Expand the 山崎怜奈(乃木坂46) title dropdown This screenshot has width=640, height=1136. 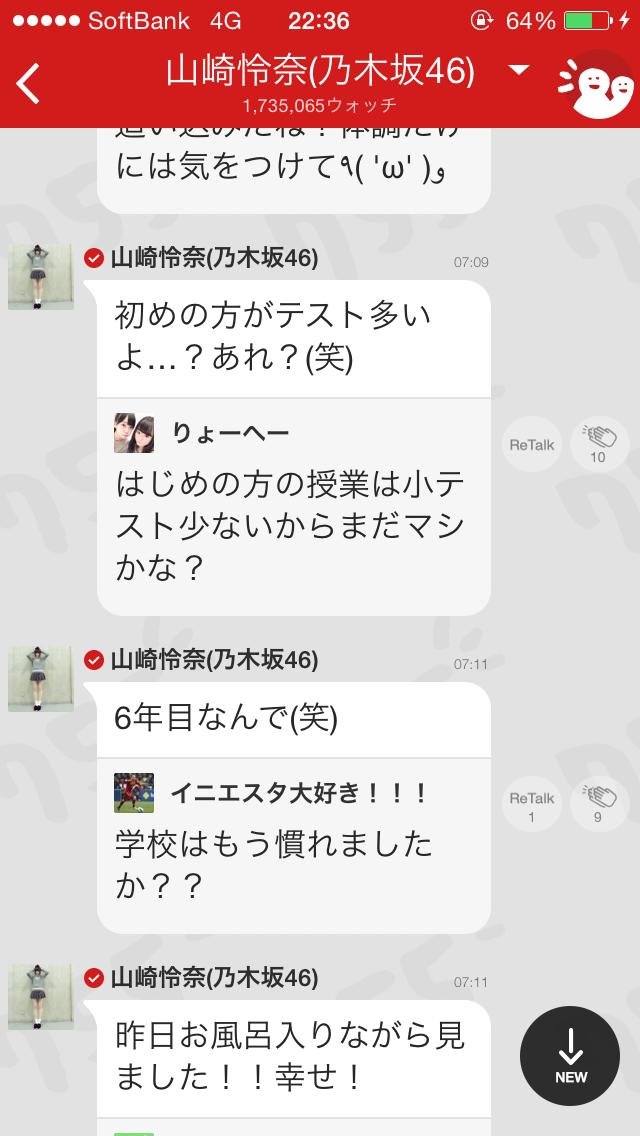pyautogui.click(x=518, y=70)
